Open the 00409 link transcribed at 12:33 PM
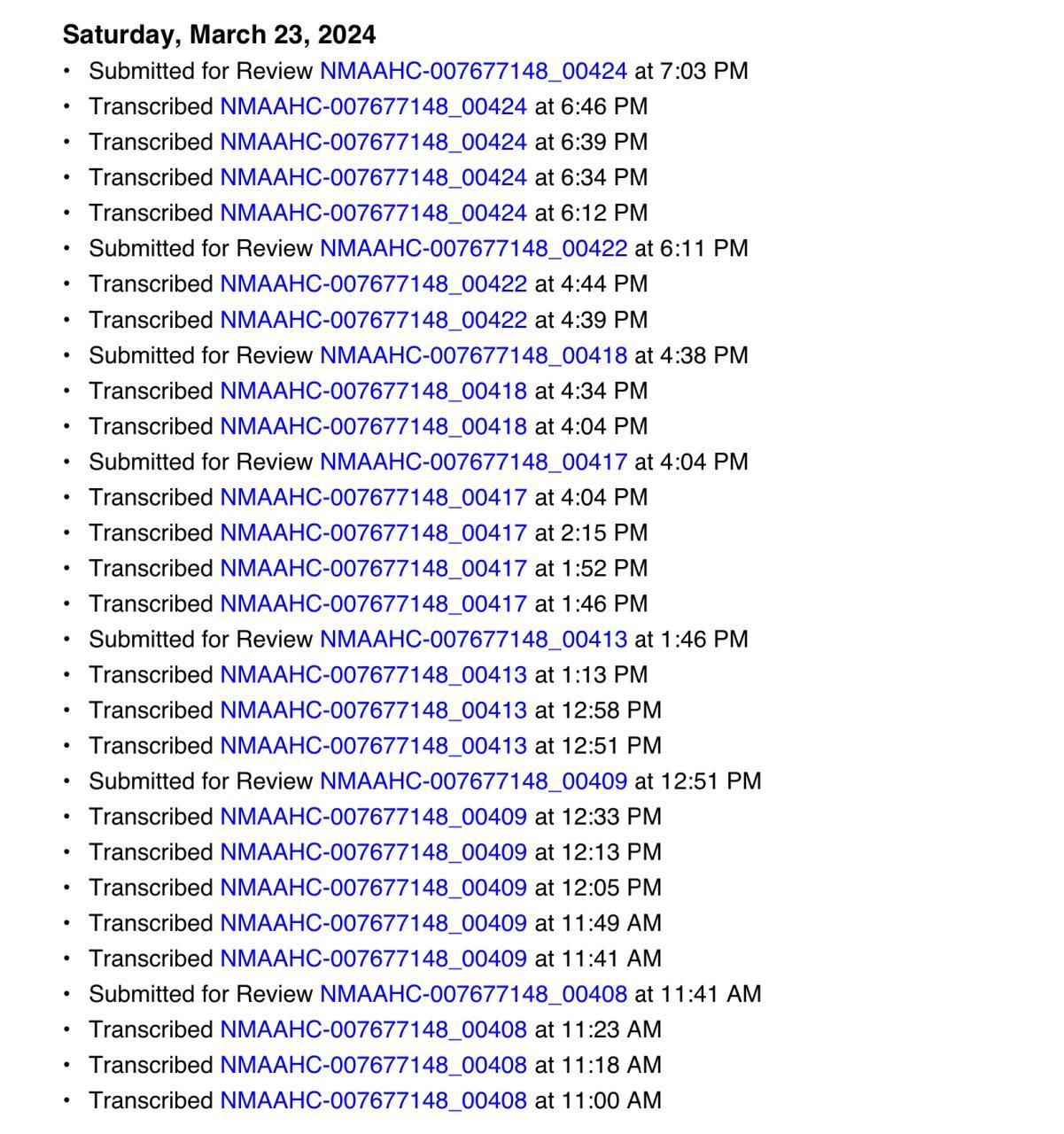 (373, 816)
